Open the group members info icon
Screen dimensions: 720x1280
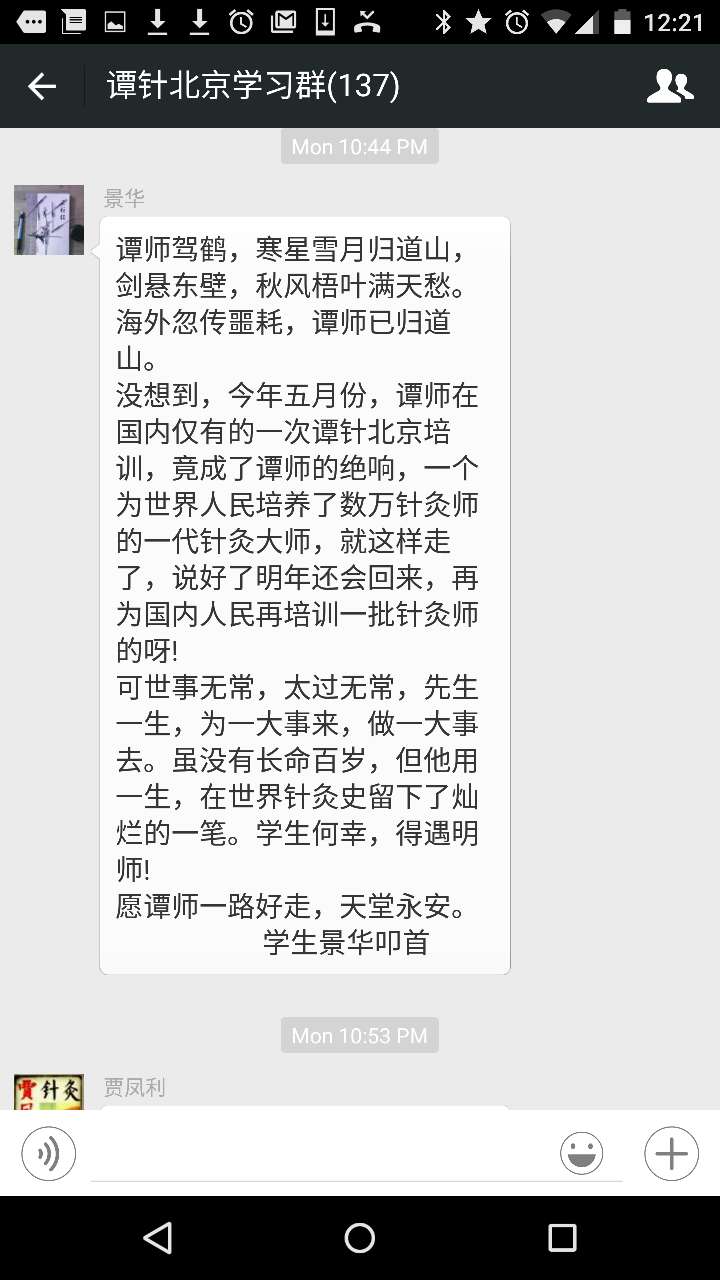pyautogui.click(x=670, y=86)
